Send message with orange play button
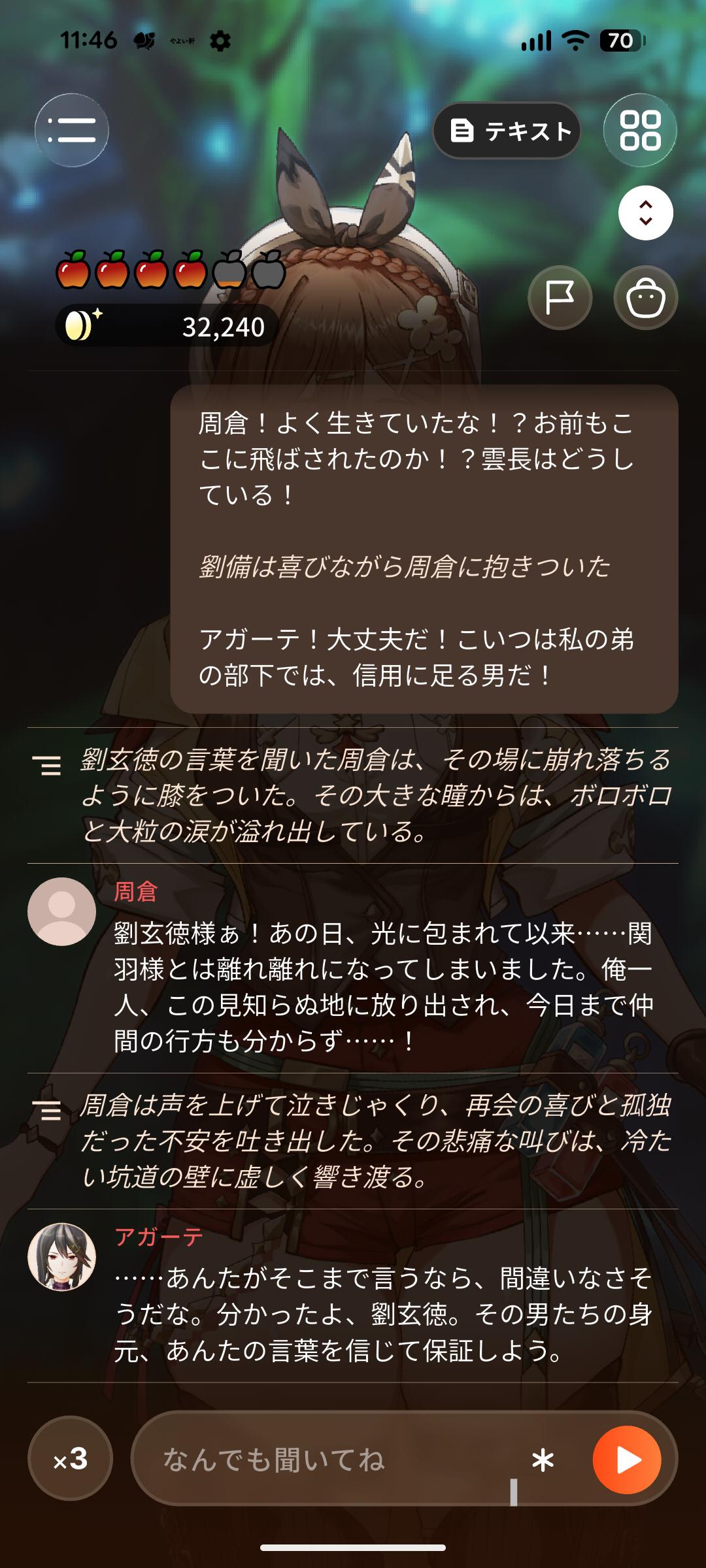 627,1460
